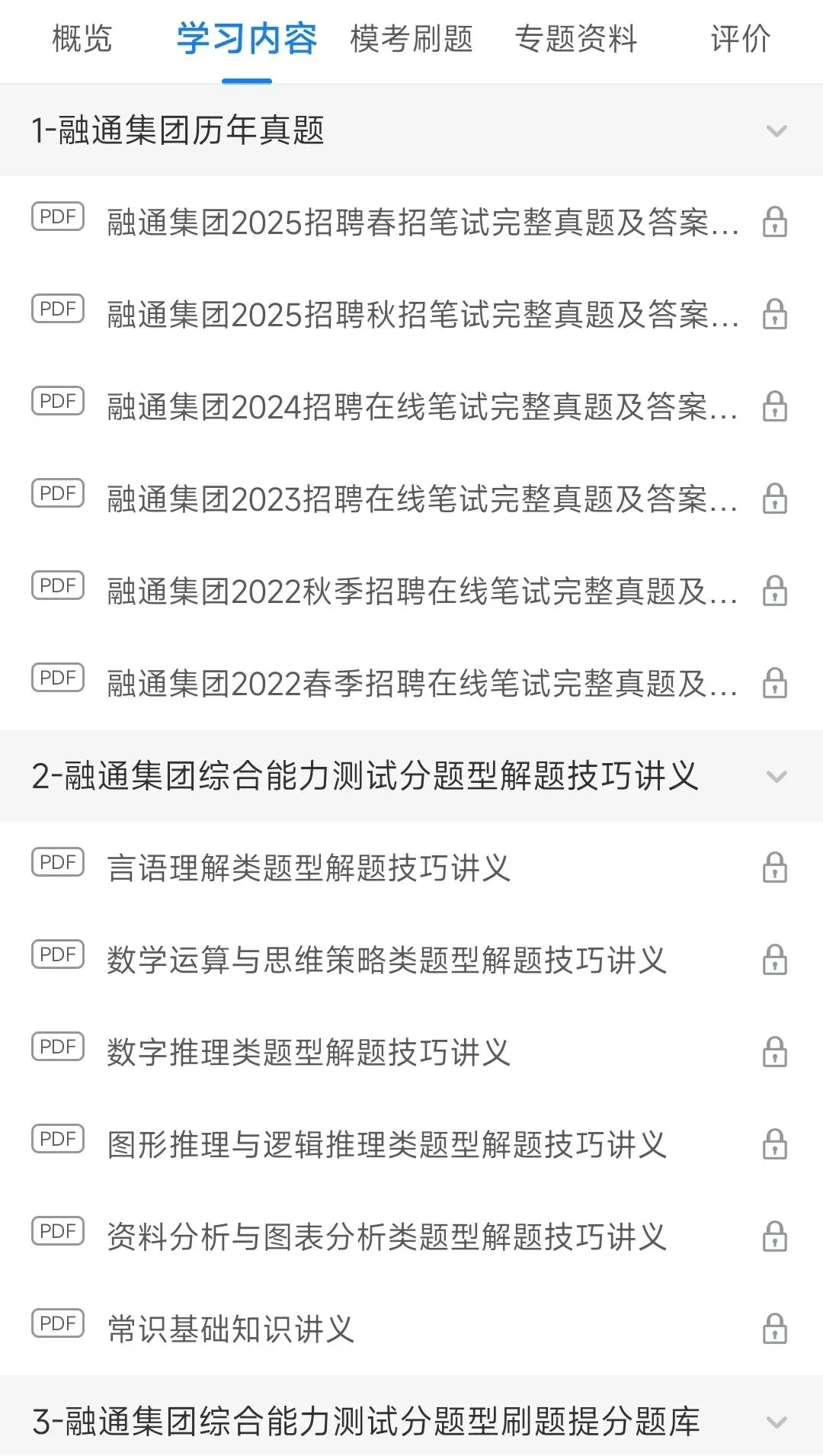Open 融通集团2022秋季招聘 PDF
This screenshot has height=1456, width=823.
tap(411, 591)
